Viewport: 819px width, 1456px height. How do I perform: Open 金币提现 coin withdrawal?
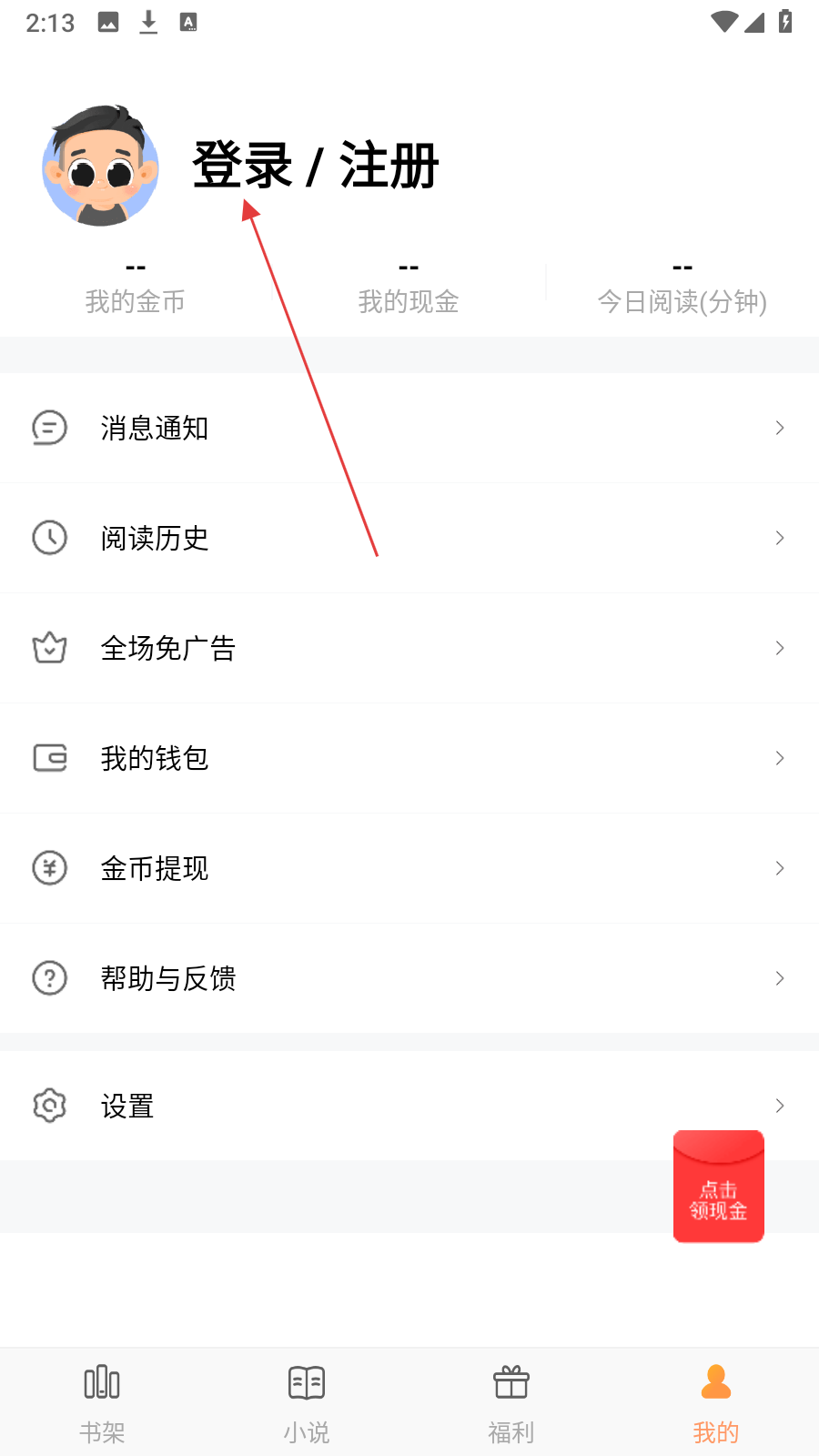tap(409, 868)
